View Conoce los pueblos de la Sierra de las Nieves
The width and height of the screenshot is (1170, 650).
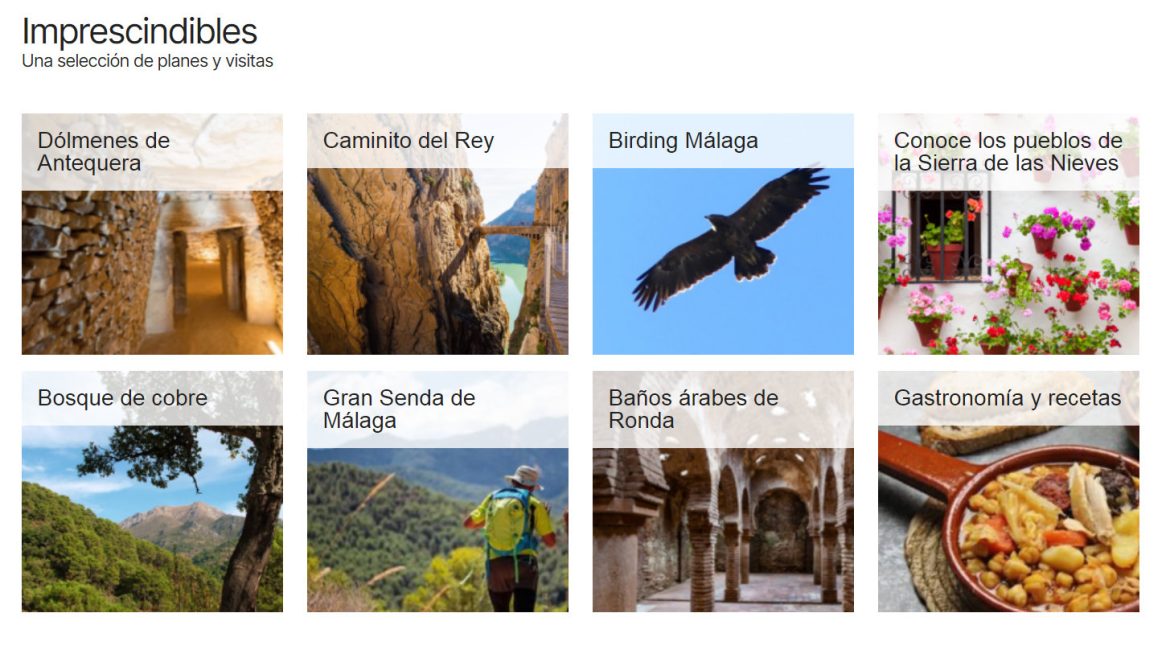point(1008,234)
